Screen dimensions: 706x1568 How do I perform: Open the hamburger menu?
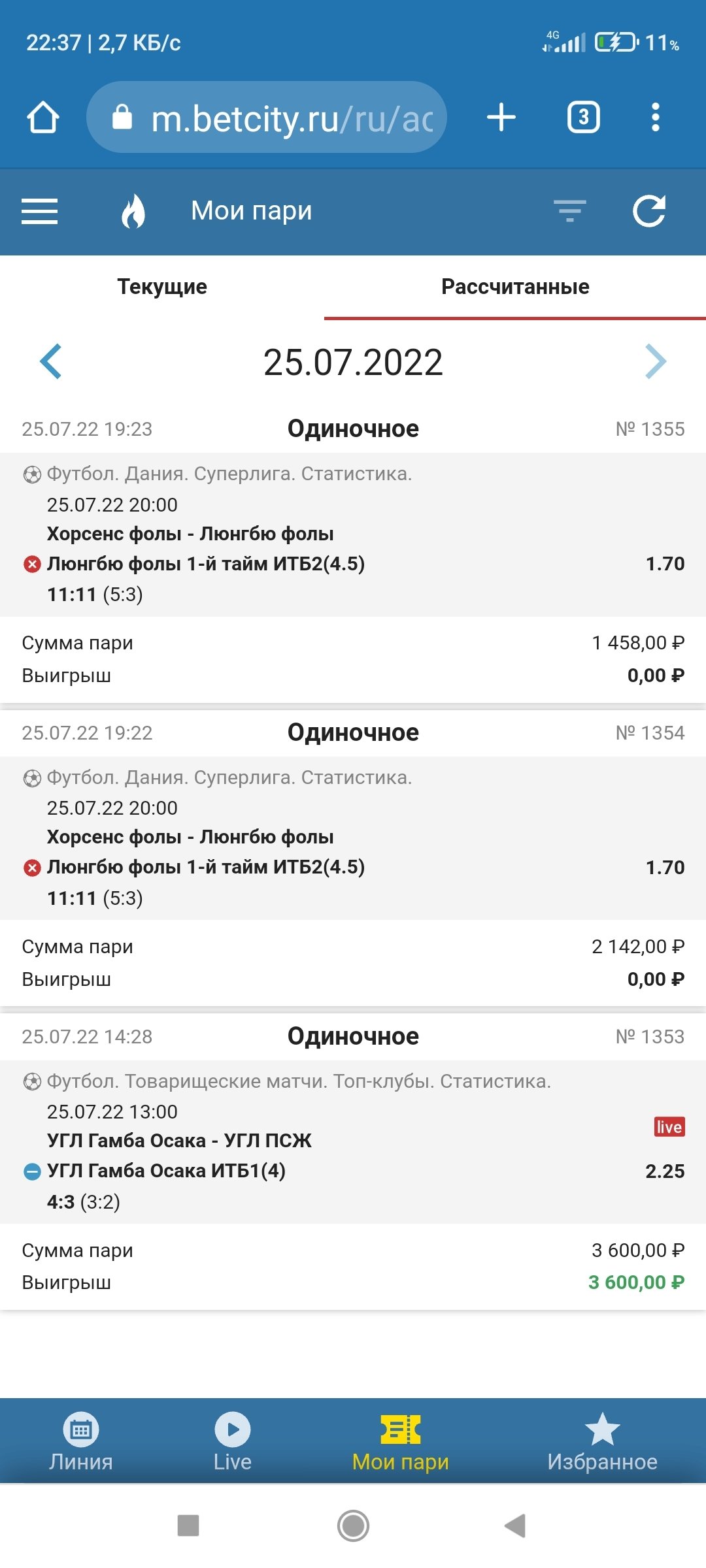[40, 211]
